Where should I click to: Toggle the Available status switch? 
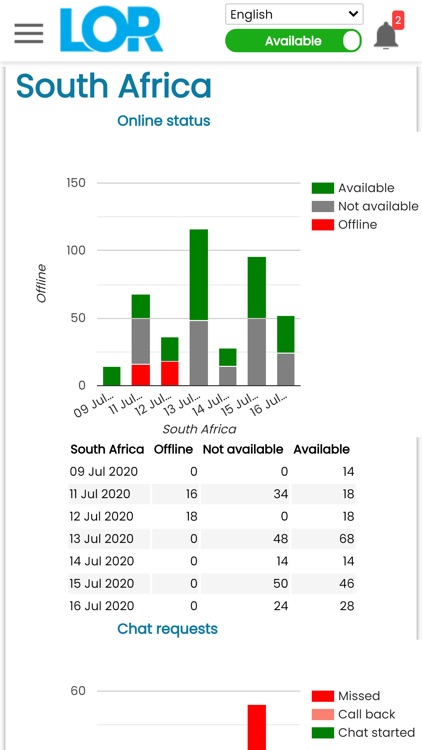293,41
